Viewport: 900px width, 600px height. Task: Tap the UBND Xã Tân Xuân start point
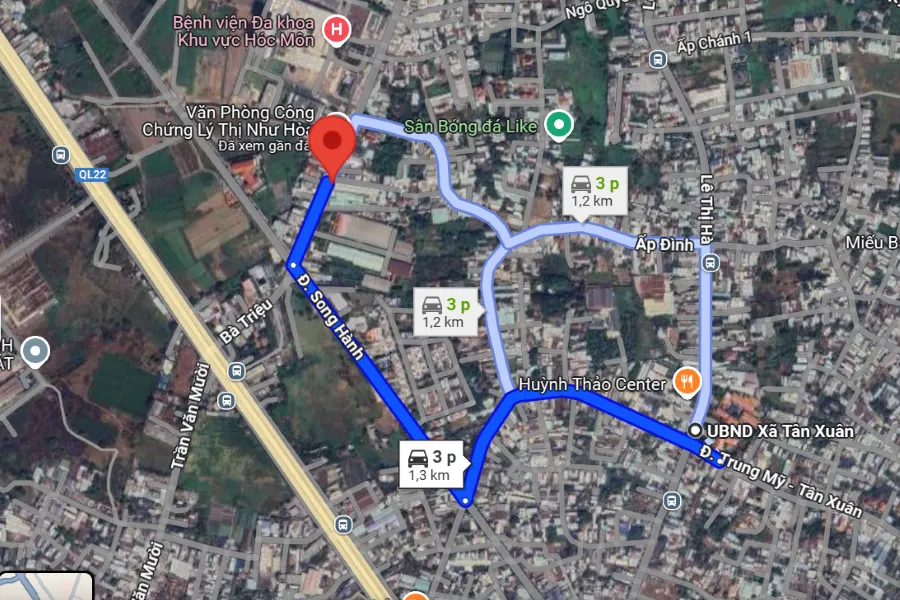[x=696, y=430]
